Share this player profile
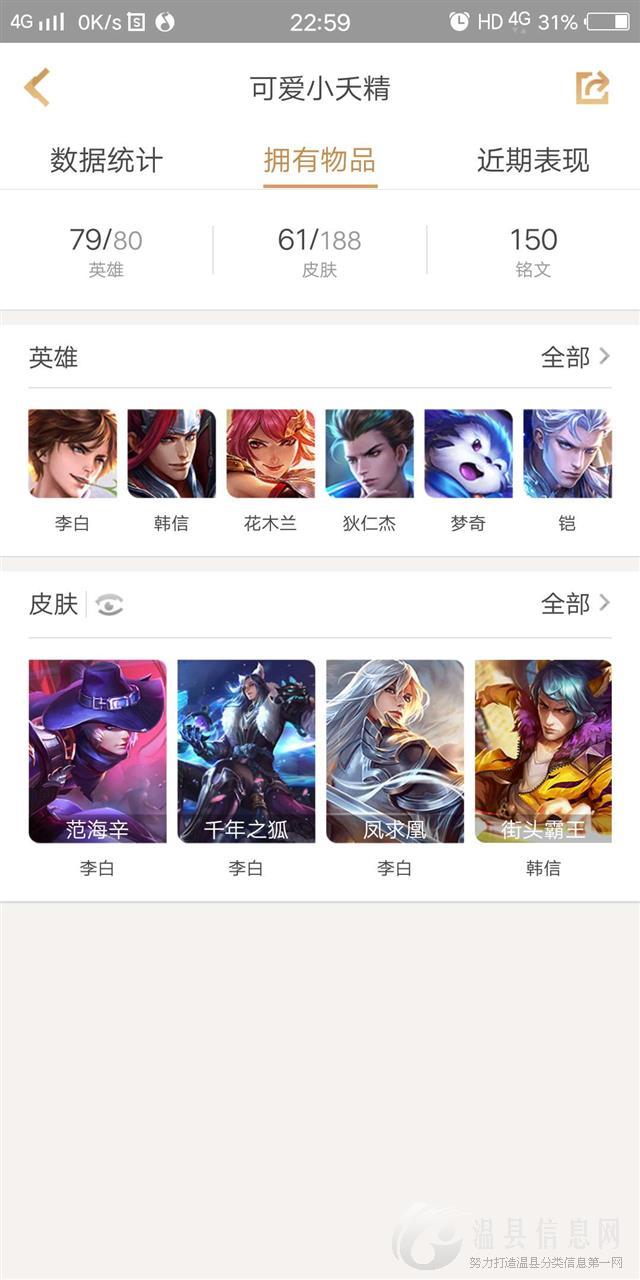Image resolution: width=640 pixels, height=1280 pixels. pos(592,88)
